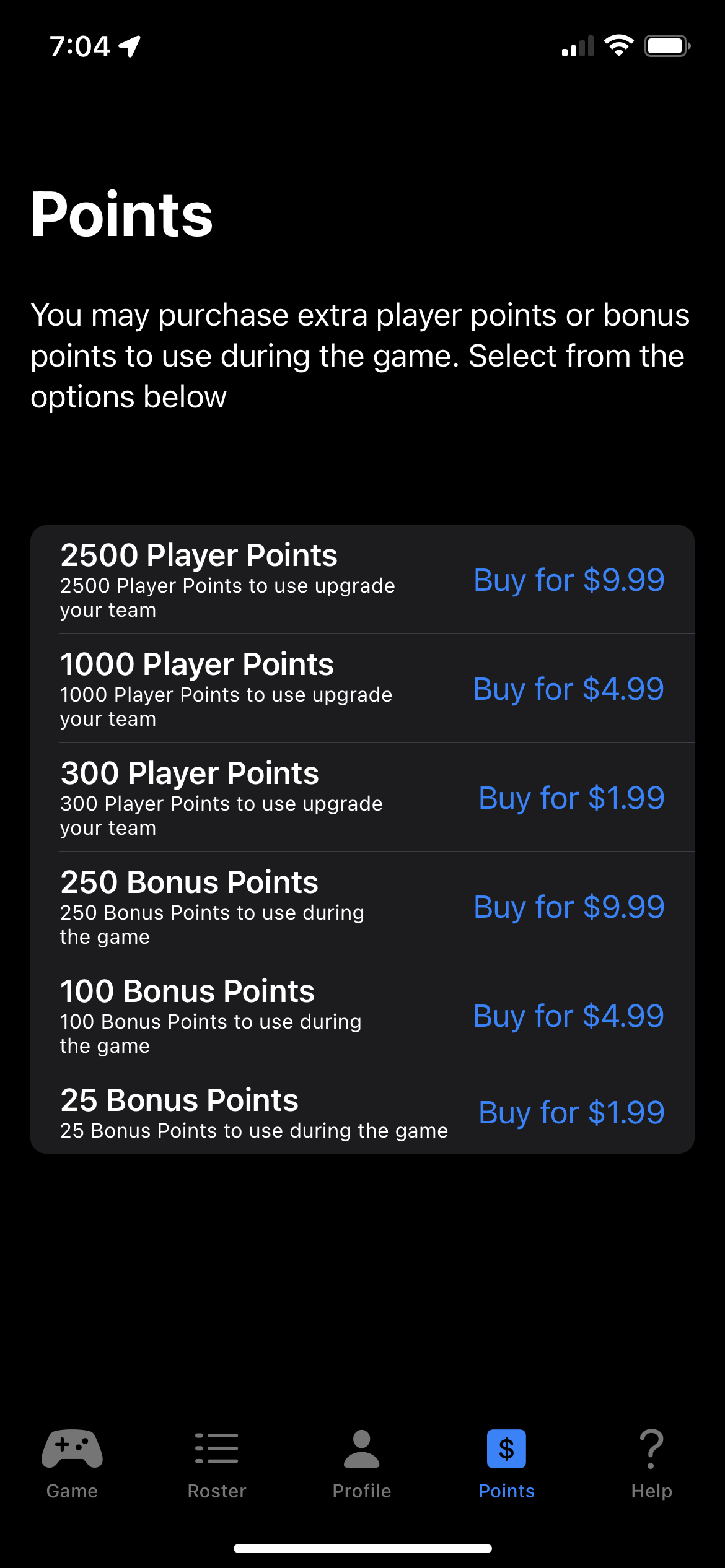Go to the Profile tab
The image size is (725, 1568).
[x=362, y=1464]
